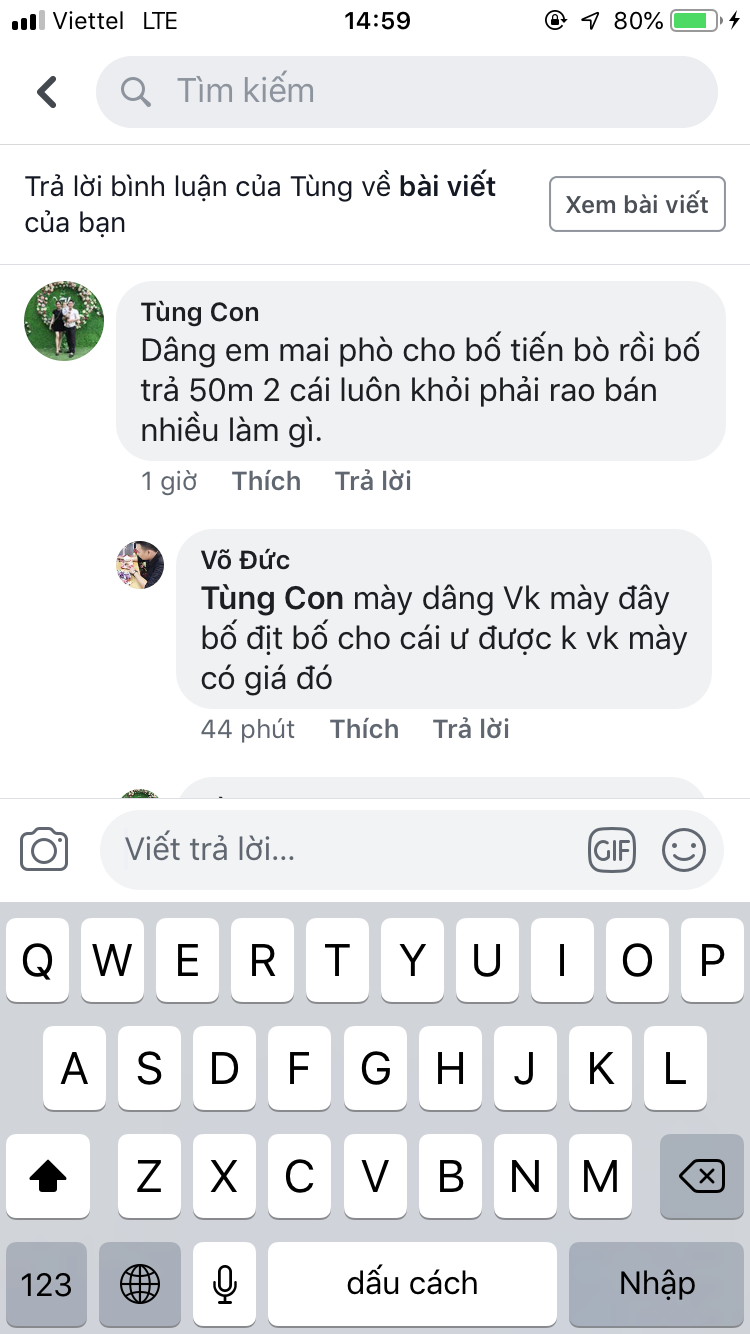Open Võ Đức's profile picture
This screenshot has height=1334, width=750.
tap(140, 565)
